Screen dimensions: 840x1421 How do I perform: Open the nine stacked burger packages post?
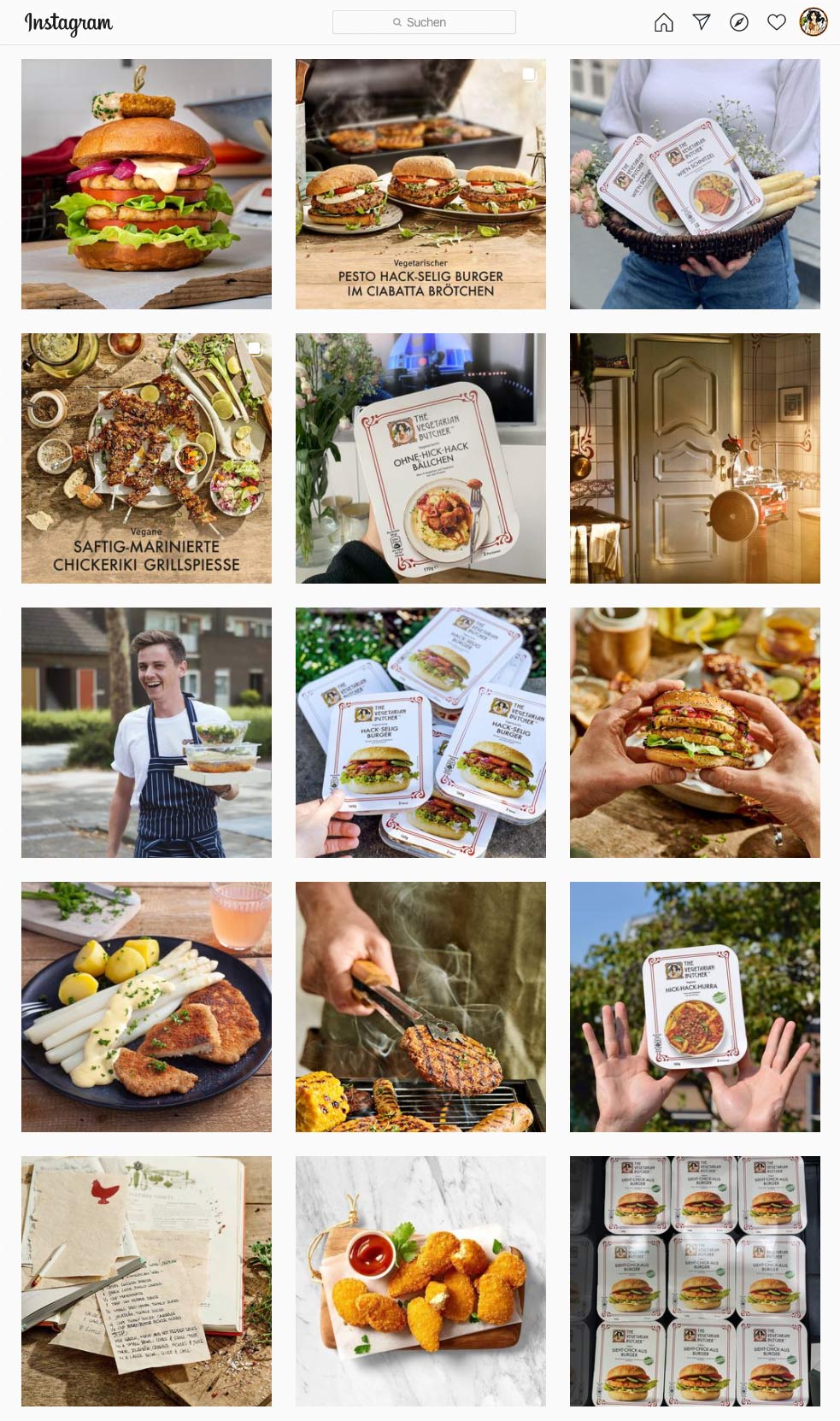tap(695, 1281)
